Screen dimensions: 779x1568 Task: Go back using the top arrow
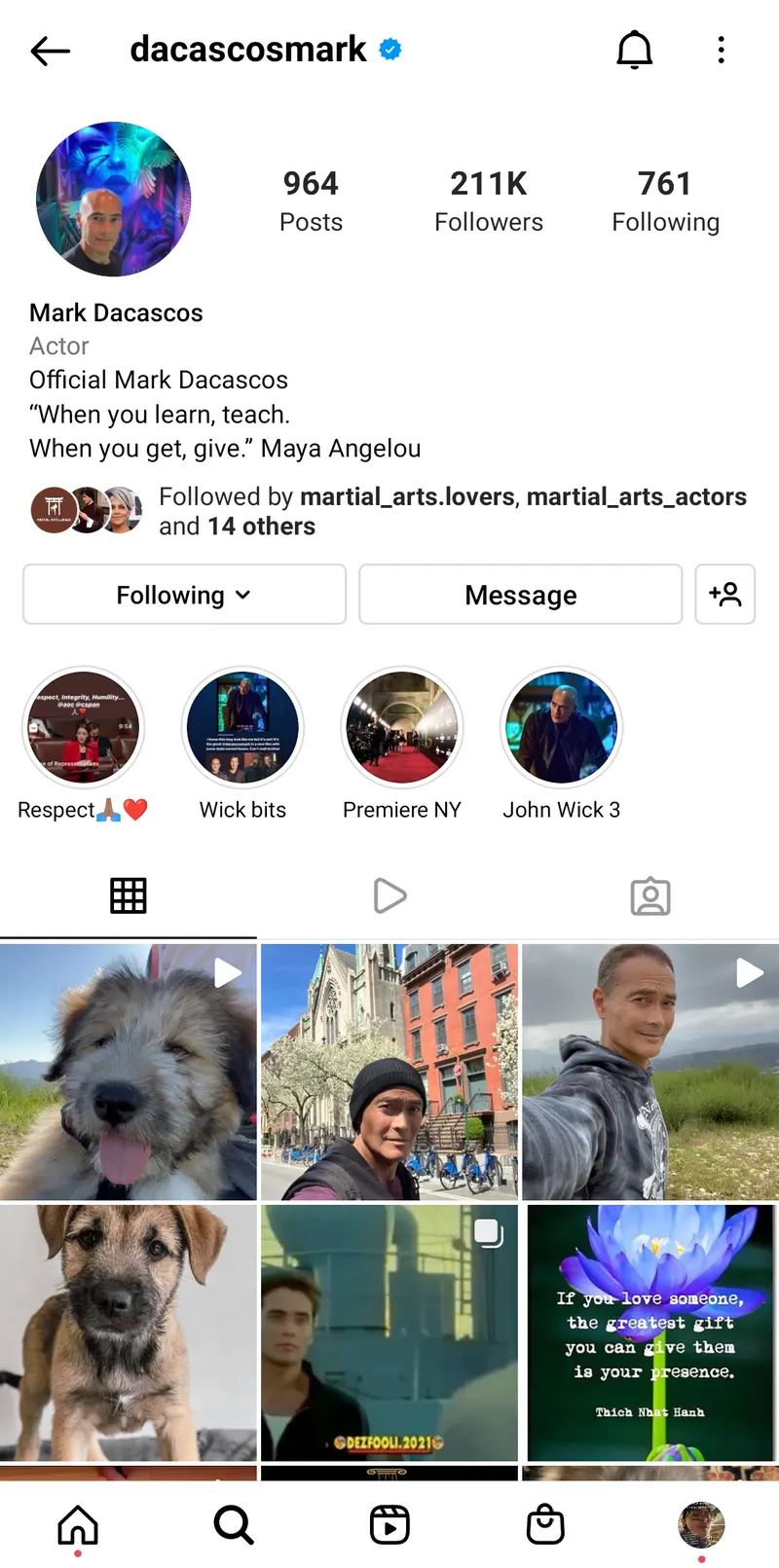[51, 51]
